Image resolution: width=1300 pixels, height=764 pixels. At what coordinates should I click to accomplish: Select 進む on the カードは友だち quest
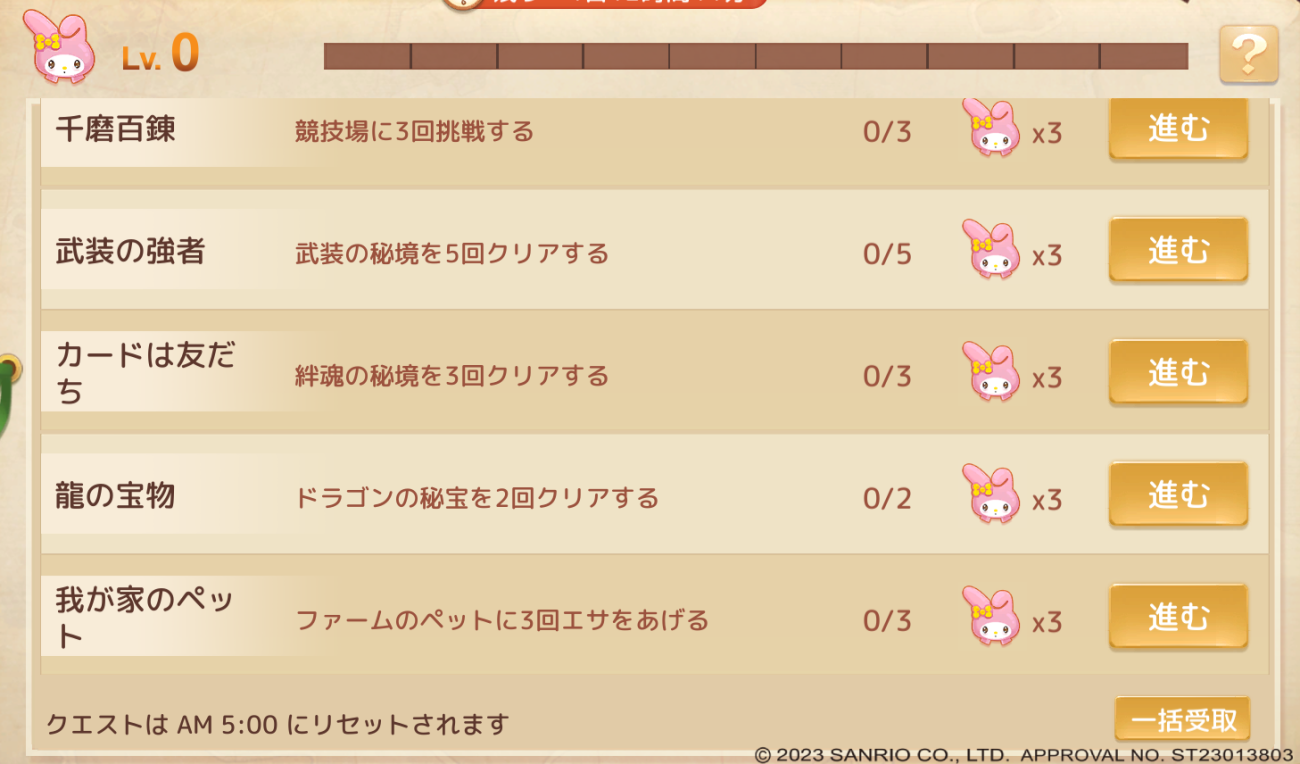[1178, 372]
